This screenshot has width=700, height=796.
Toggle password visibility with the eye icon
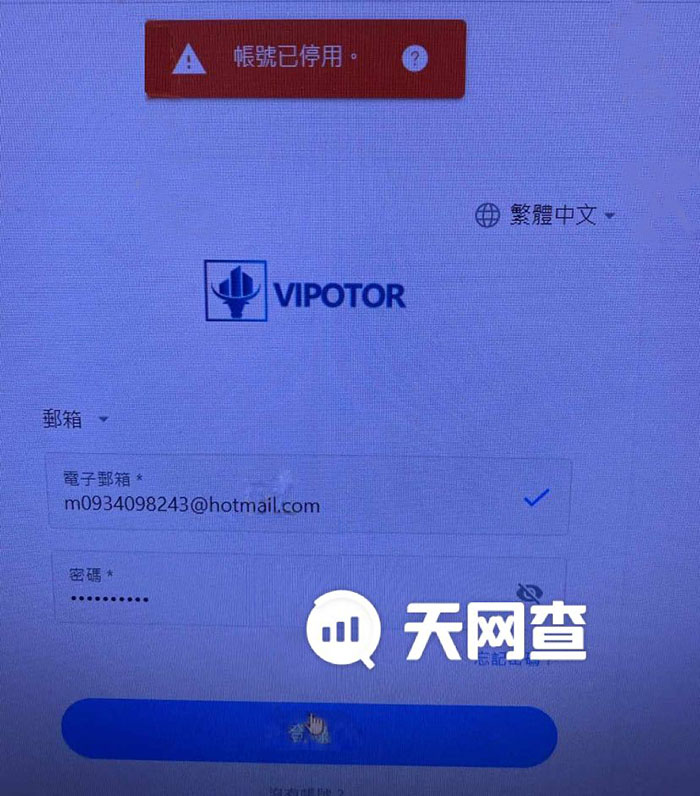(528, 593)
